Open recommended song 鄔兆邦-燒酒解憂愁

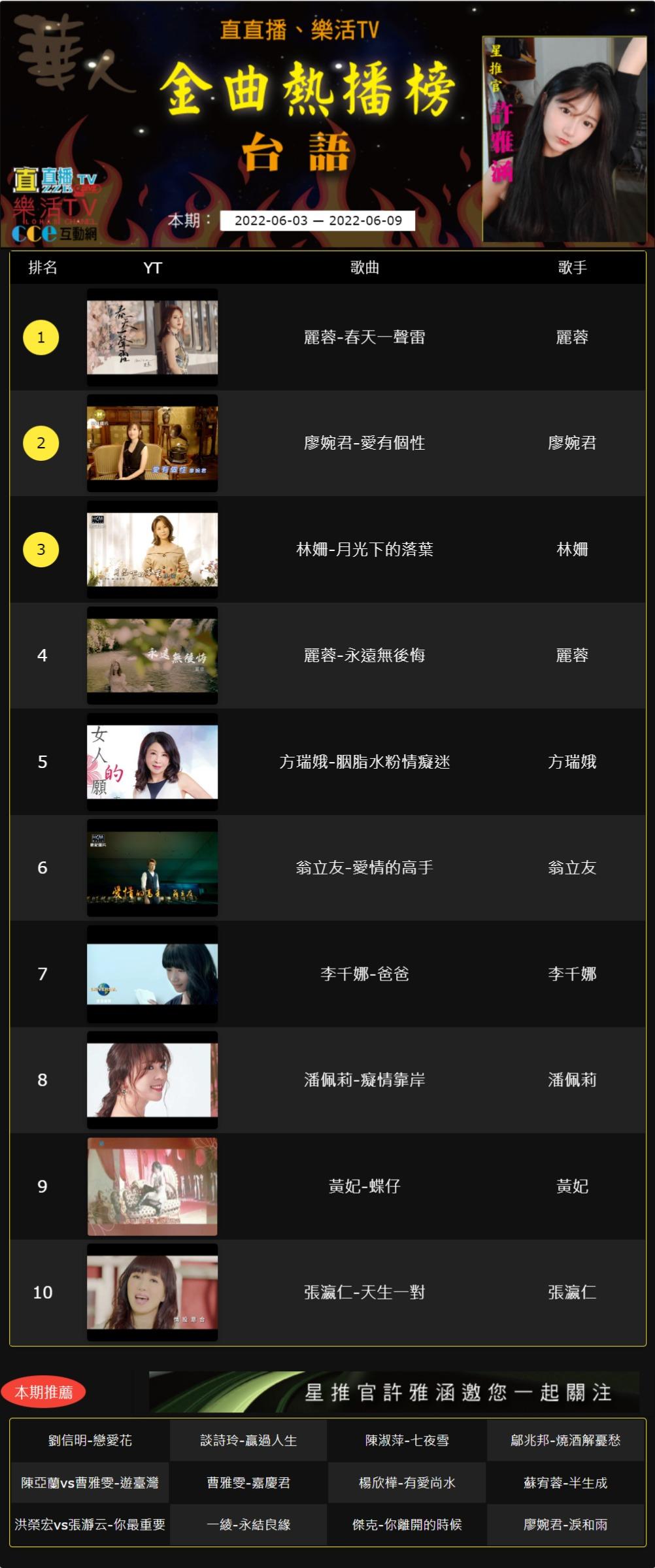[565, 1441]
